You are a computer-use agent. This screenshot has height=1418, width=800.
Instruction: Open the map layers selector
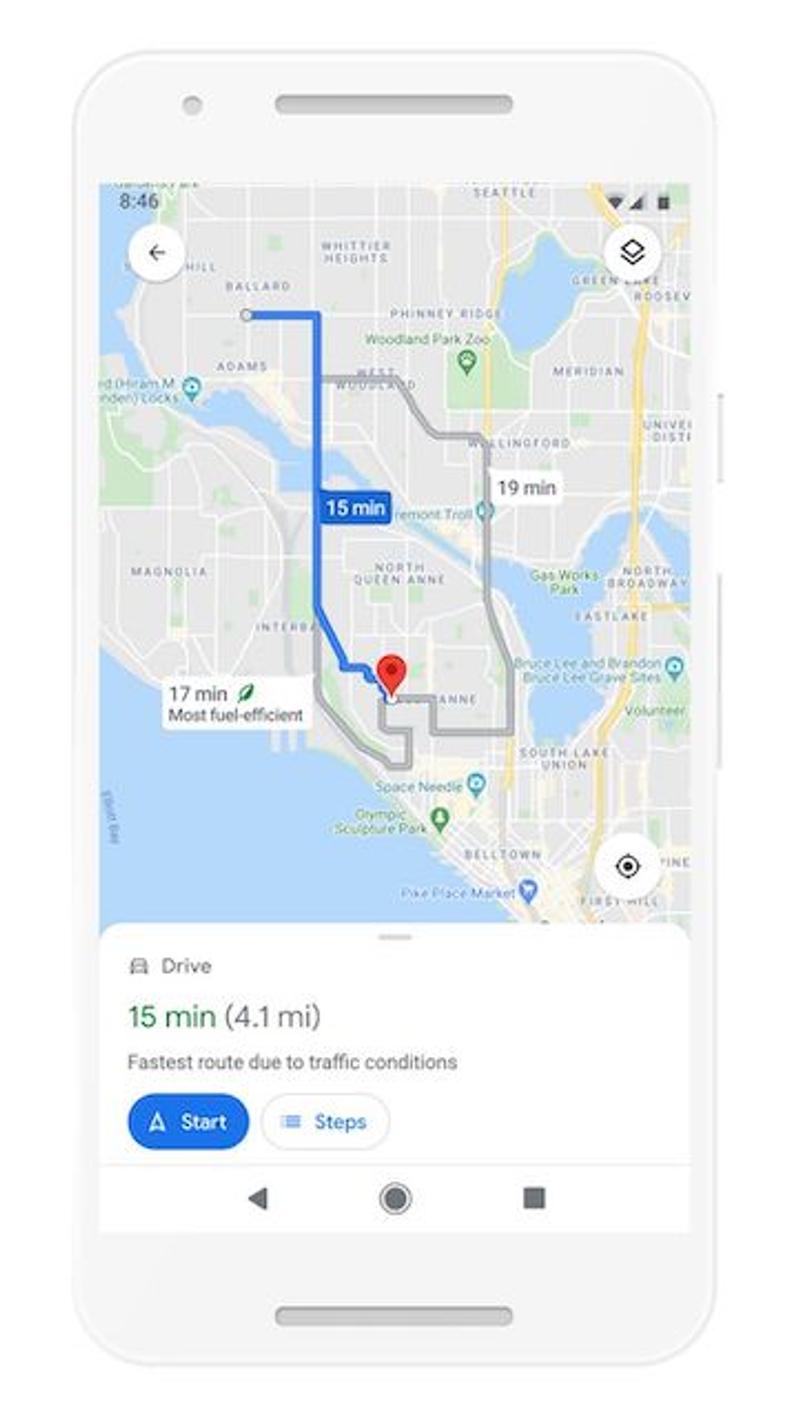(x=632, y=252)
